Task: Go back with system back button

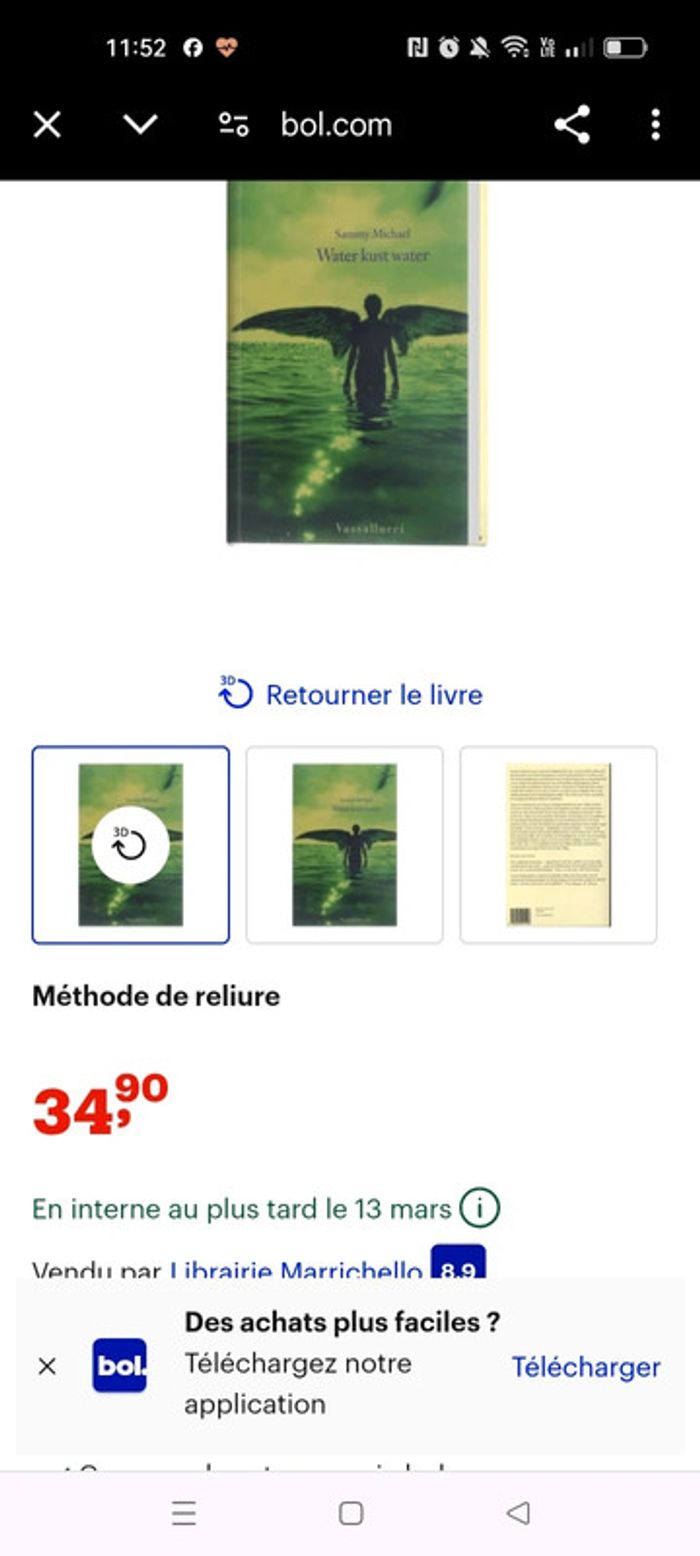Action: pos(518,1513)
